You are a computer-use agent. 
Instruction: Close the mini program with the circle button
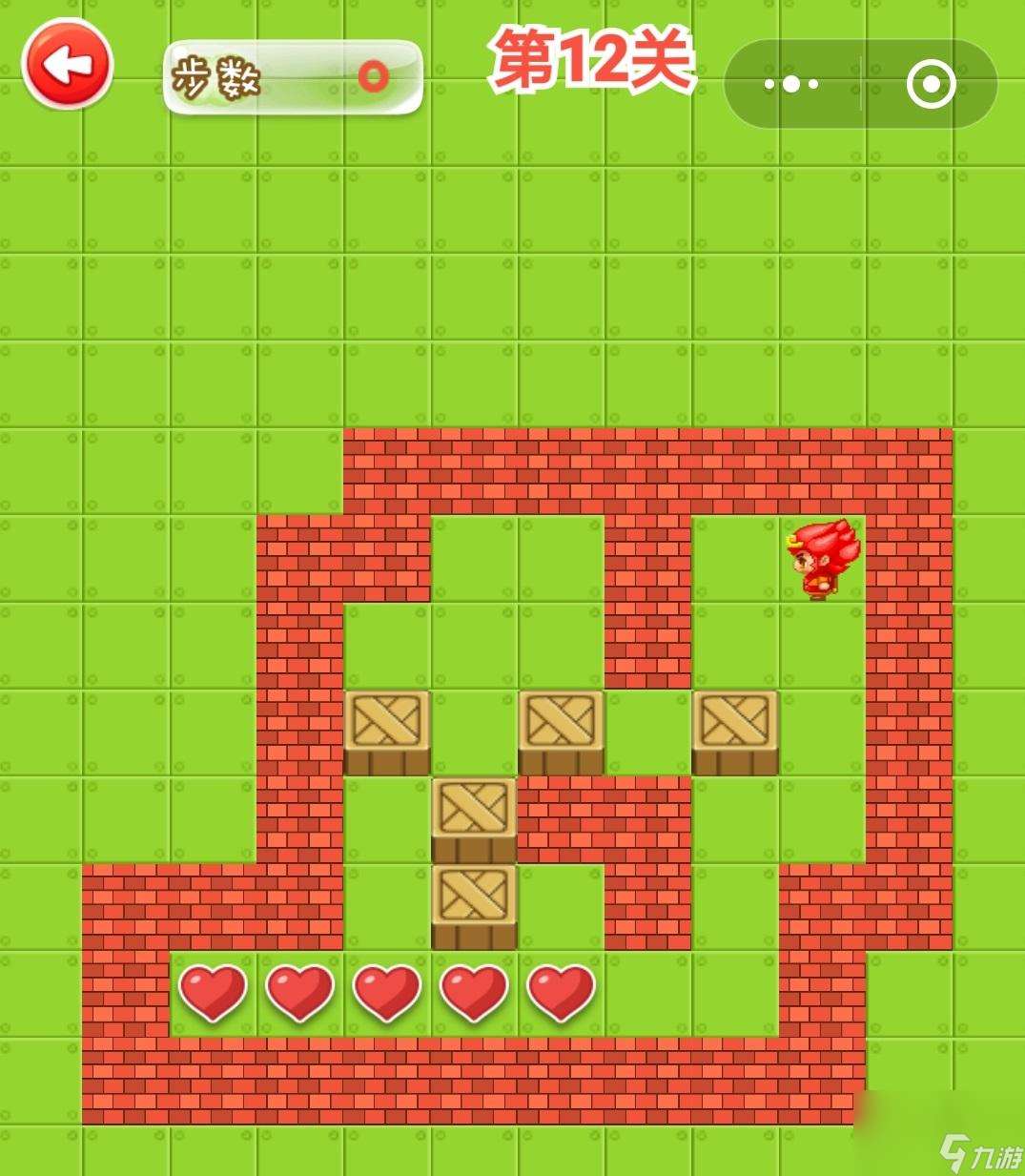point(930,84)
